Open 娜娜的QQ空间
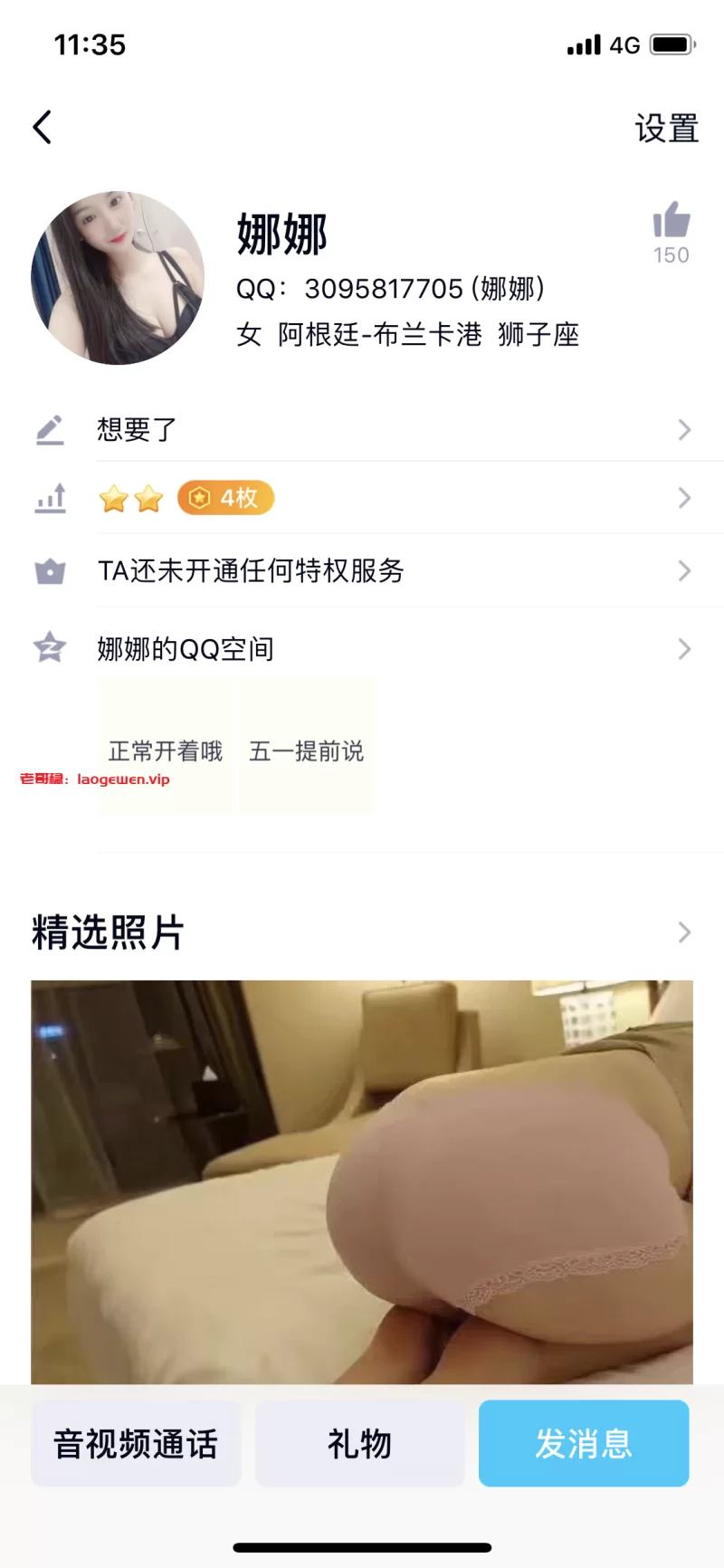Screen dimensions: 724x1568 coord(362,649)
